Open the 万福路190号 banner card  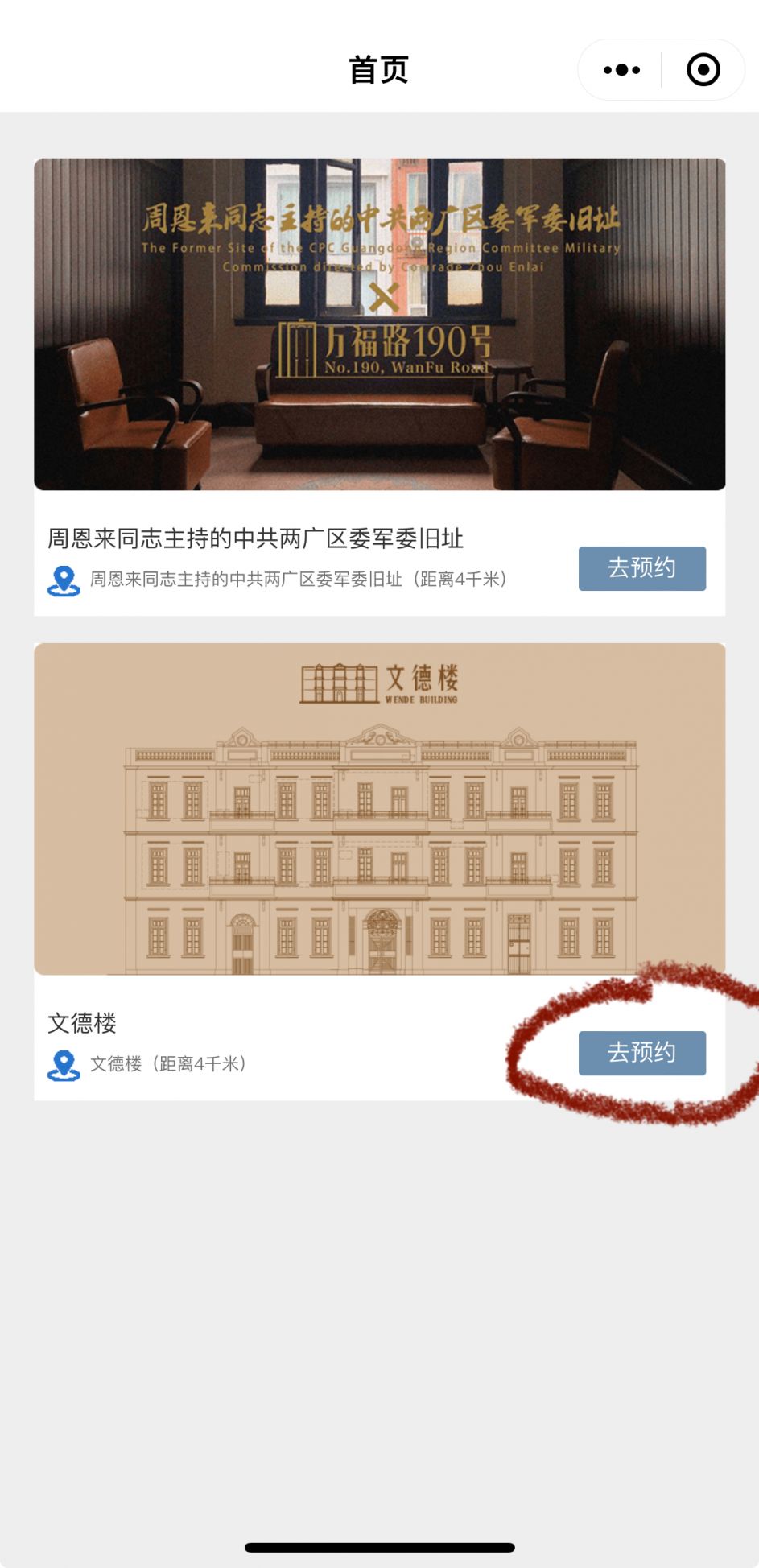tap(380, 324)
